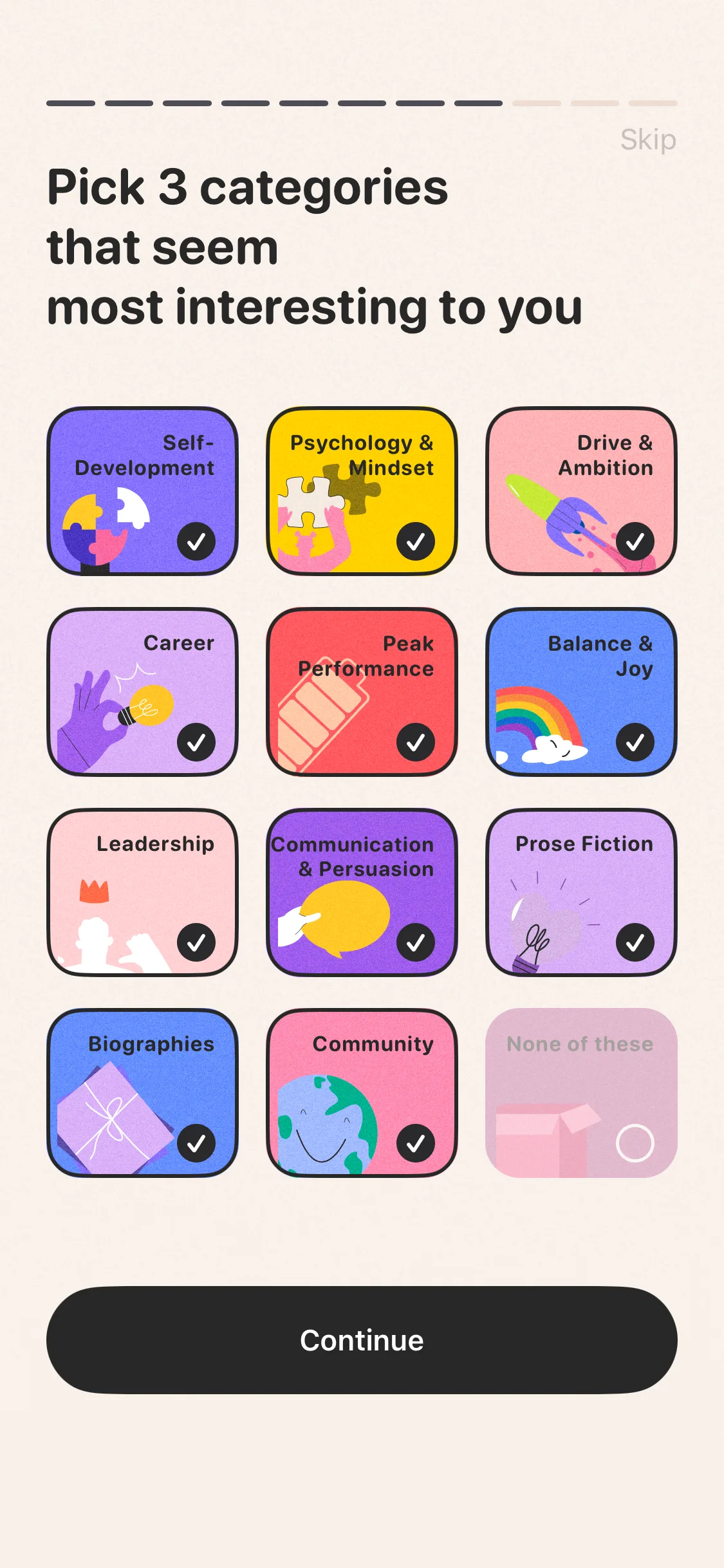Screen dimensions: 724x1568
Task: Toggle the Drive & Ambition category
Action: 581,491
